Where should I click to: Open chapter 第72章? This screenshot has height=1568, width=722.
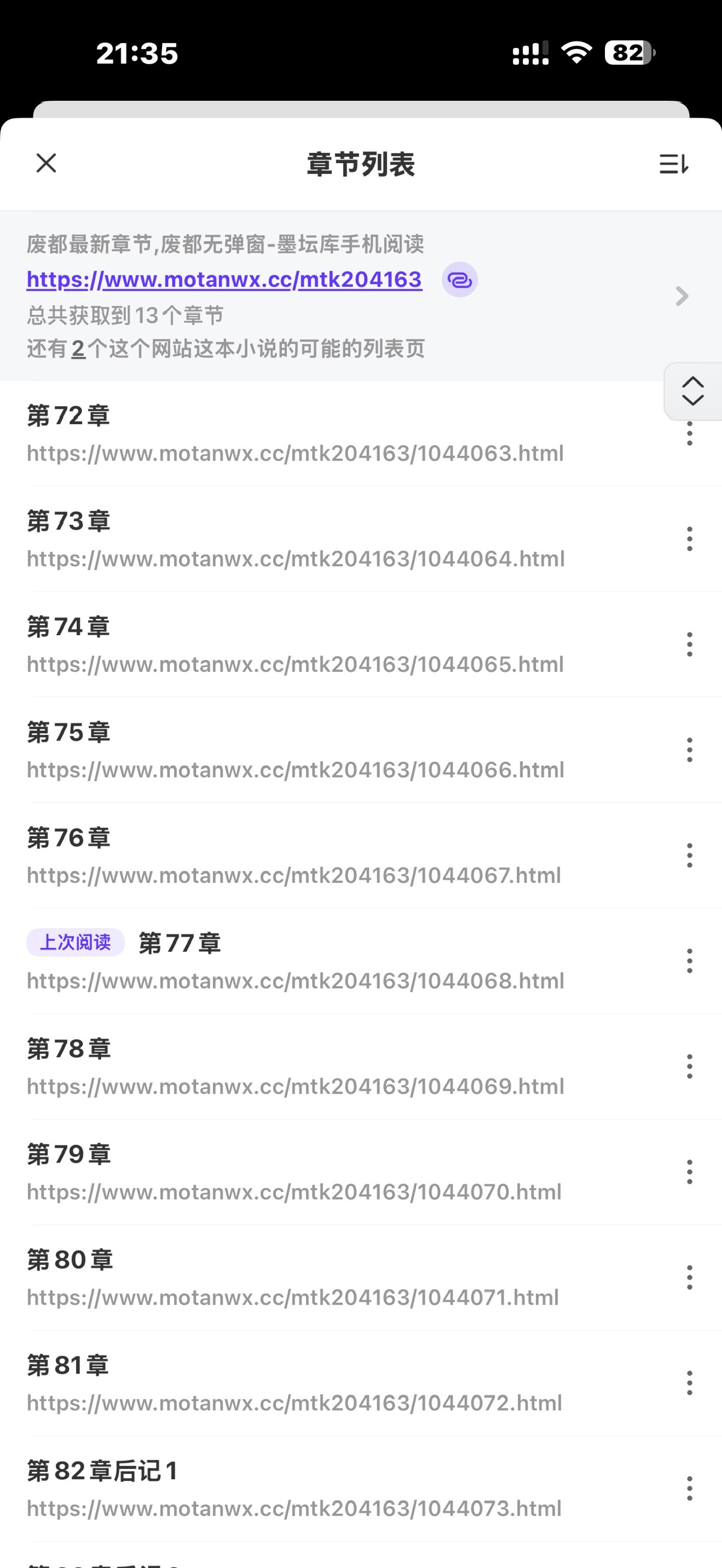click(x=295, y=434)
